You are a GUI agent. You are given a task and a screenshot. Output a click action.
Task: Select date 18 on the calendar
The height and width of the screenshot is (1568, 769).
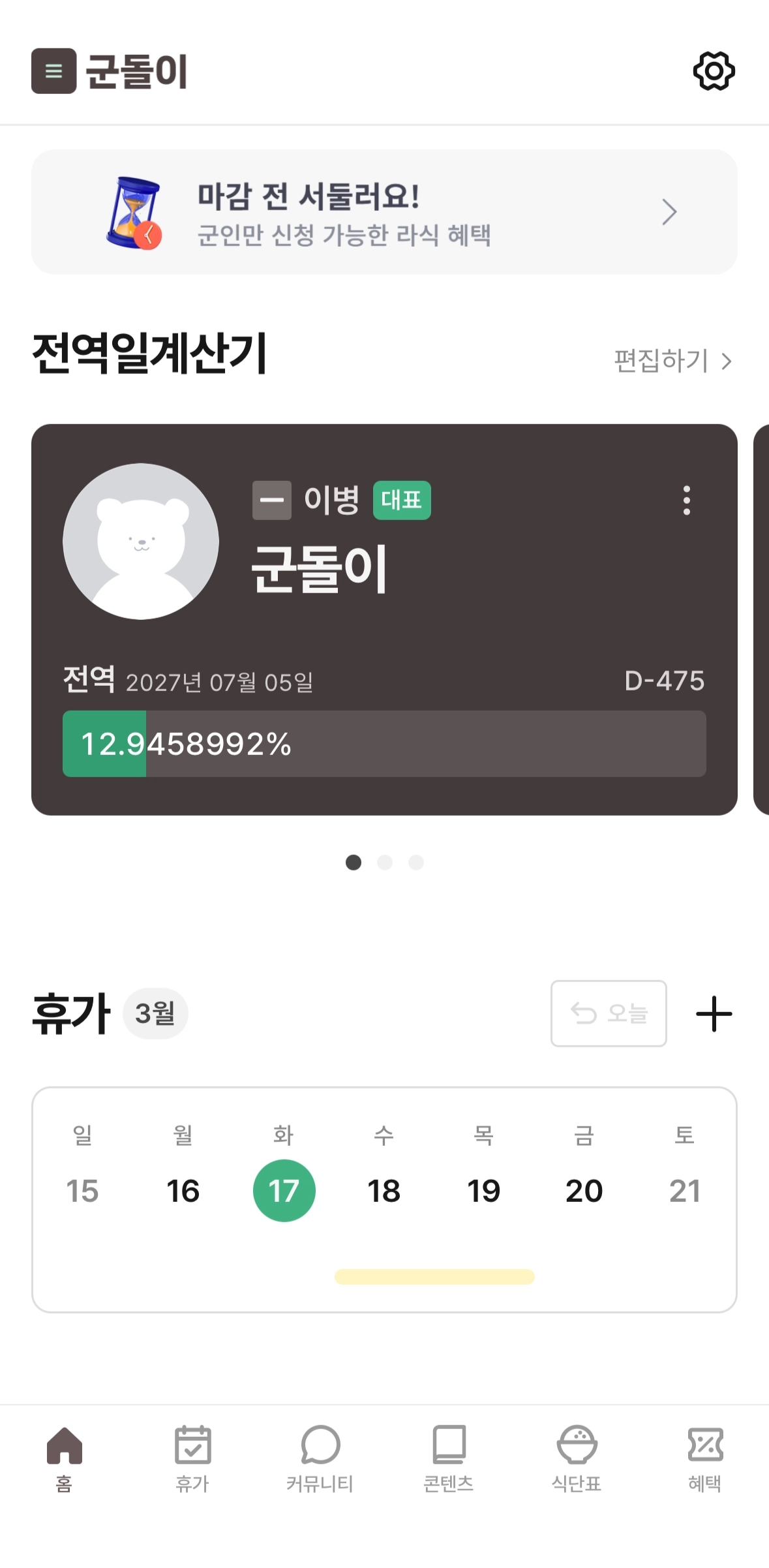pyautogui.click(x=384, y=1191)
